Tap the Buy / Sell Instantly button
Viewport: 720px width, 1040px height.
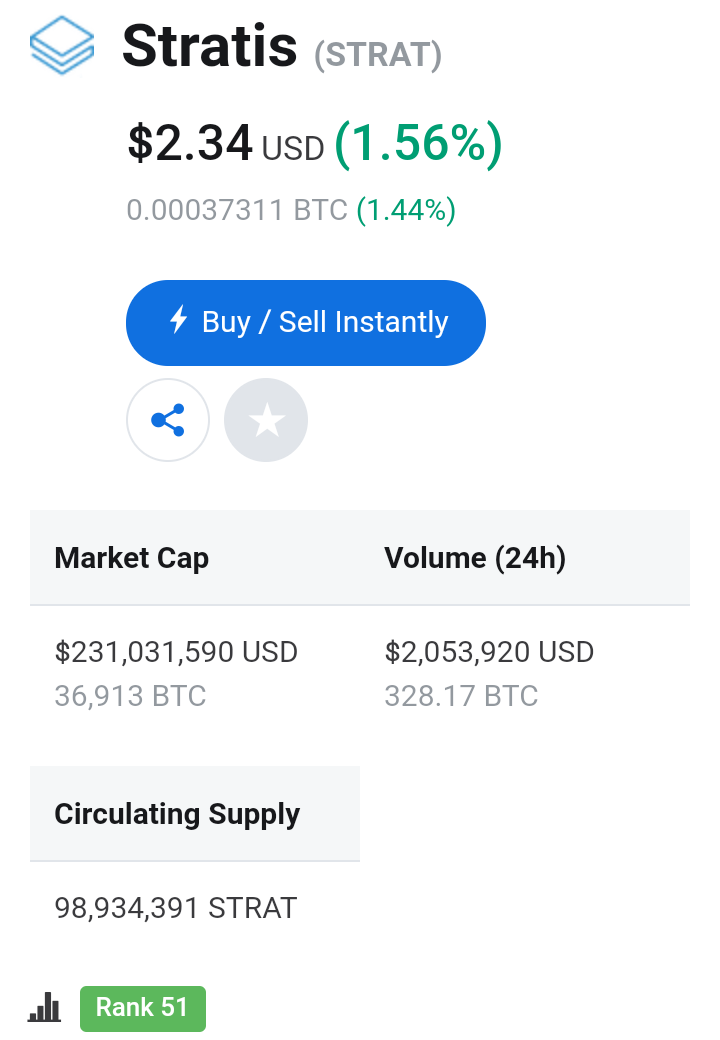pyautogui.click(x=305, y=322)
